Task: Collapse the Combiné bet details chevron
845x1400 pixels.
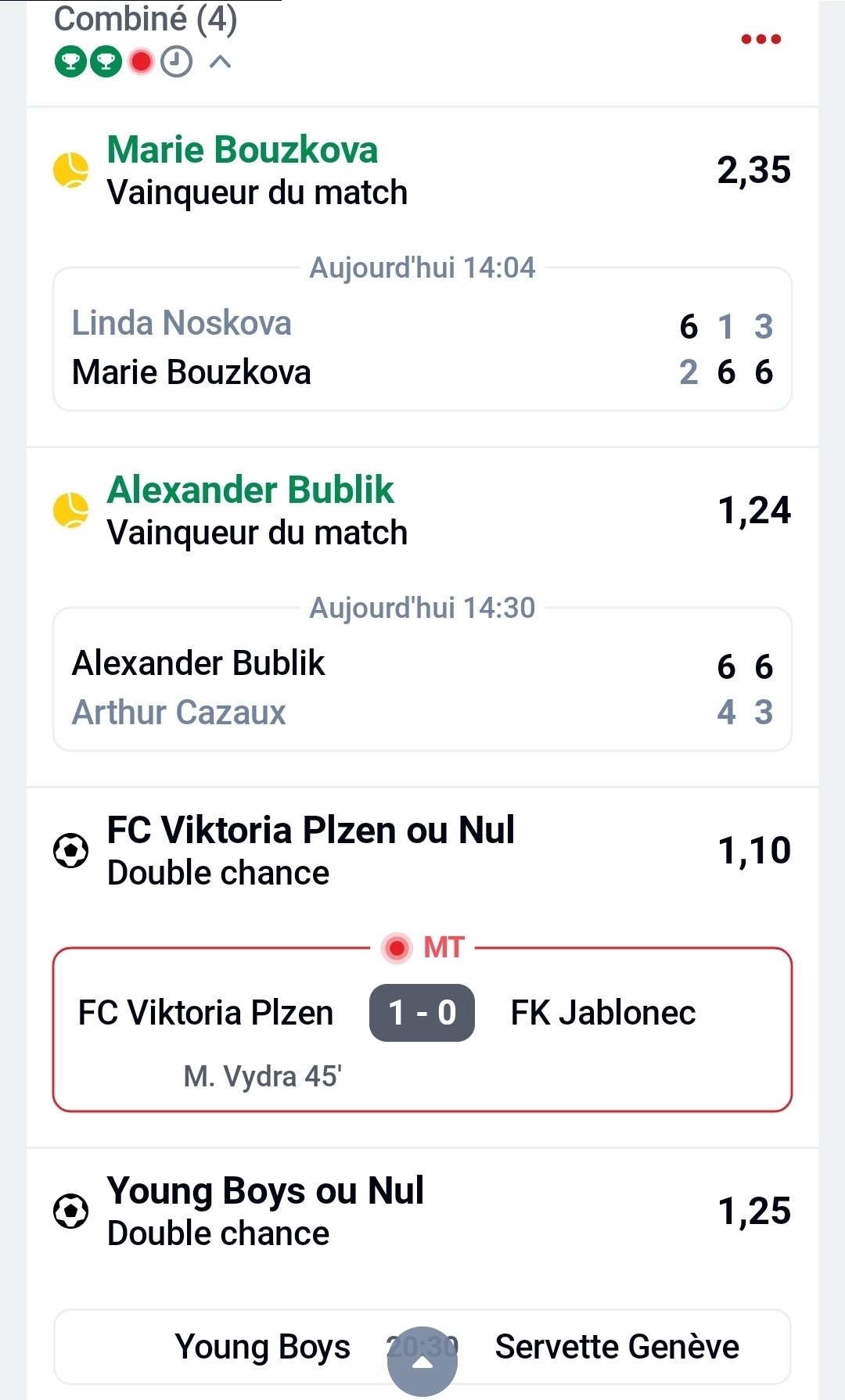Action: [221, 62]
